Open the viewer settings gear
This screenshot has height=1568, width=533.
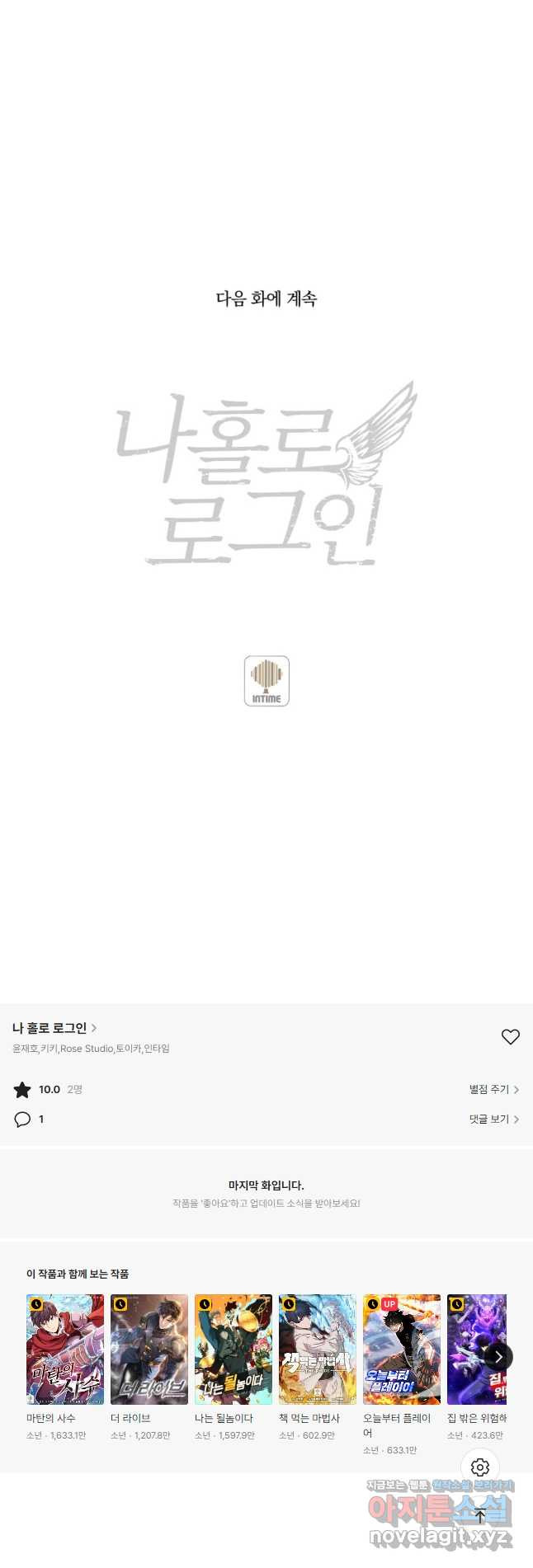pyautogui.click(x=480, y=1467)
